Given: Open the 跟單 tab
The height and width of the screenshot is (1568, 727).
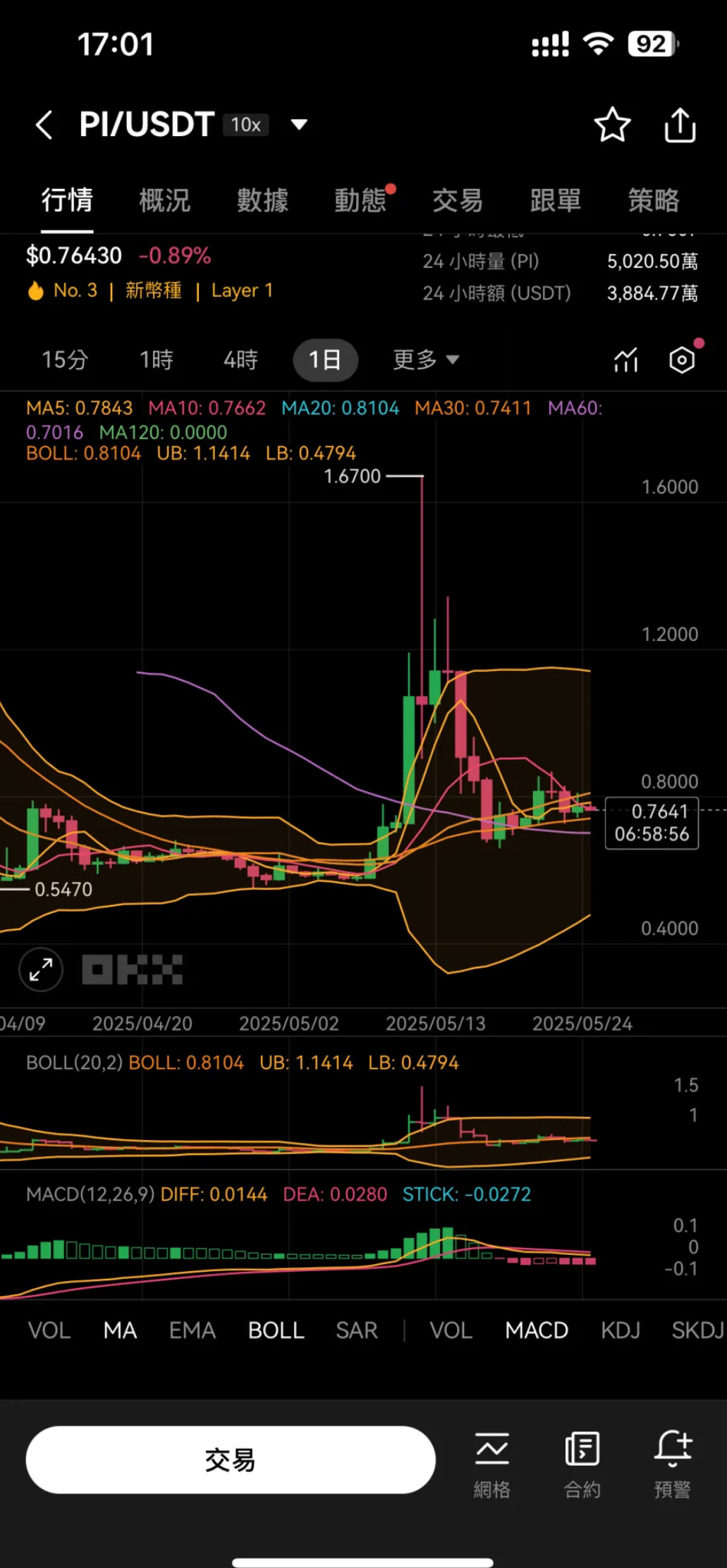Looking at the screenshot, I should [x=556, y=200].
